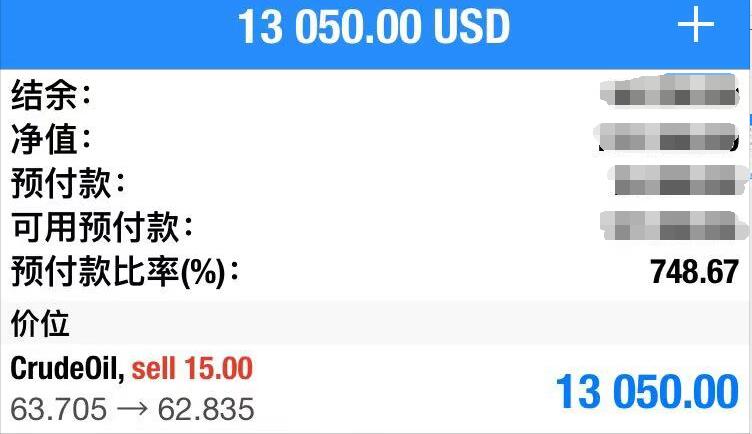
Task: Open the CrudeOil sell 15.00 position
Action: pyautogui.click(x=375, y=388)
